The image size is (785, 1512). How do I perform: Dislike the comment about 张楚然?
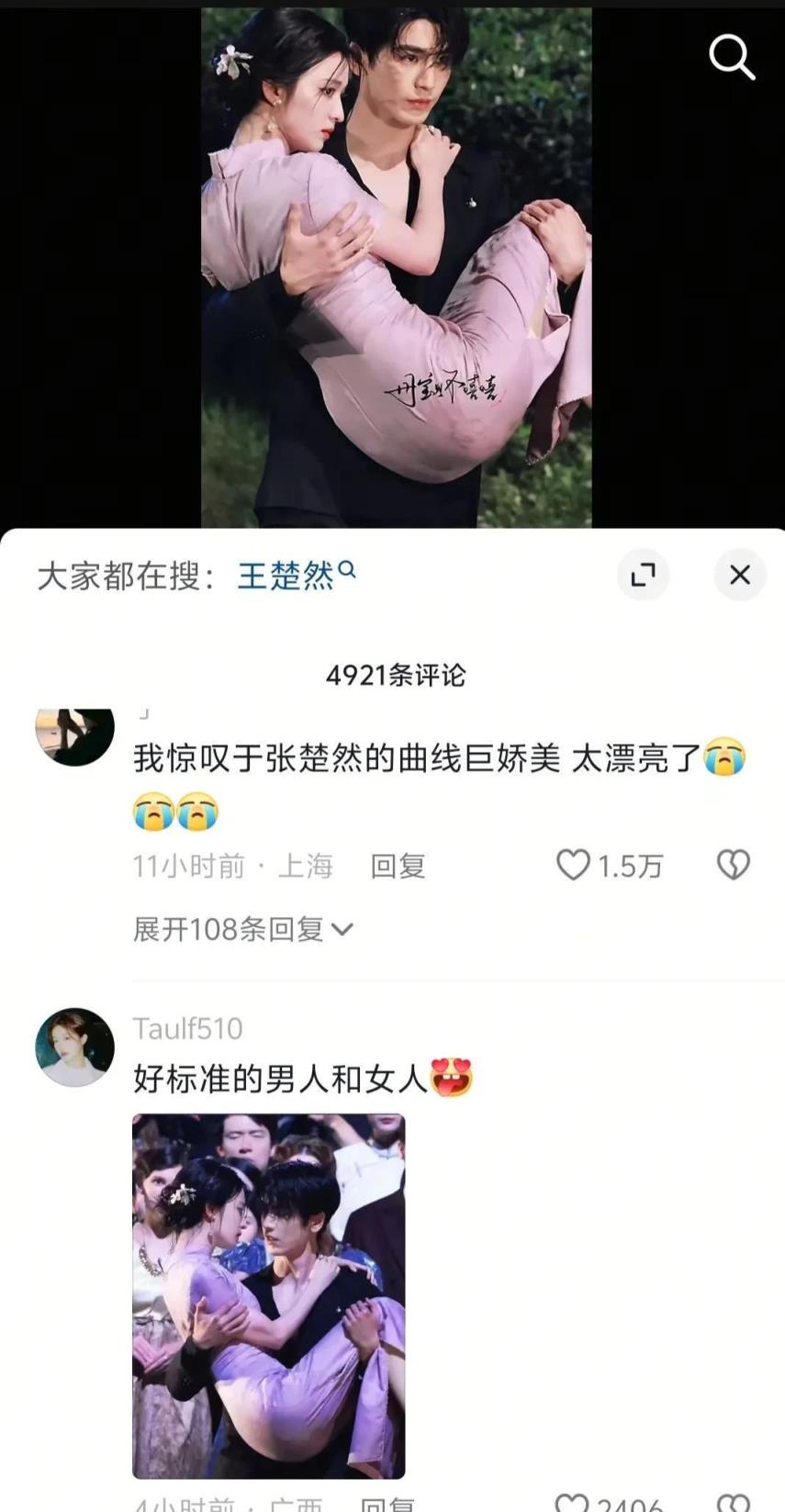(x=733, y=865)
